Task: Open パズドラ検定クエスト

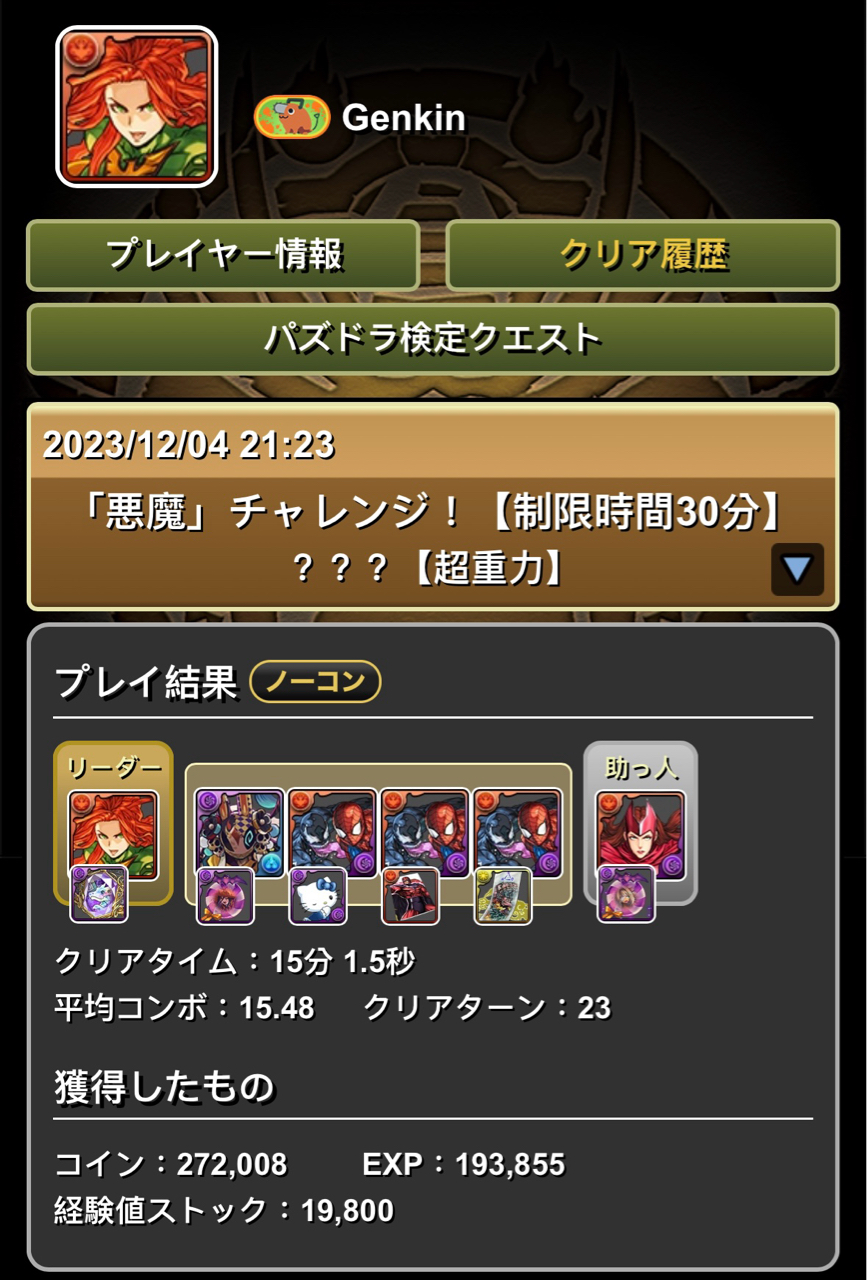Action: click(x=432, y=339)
